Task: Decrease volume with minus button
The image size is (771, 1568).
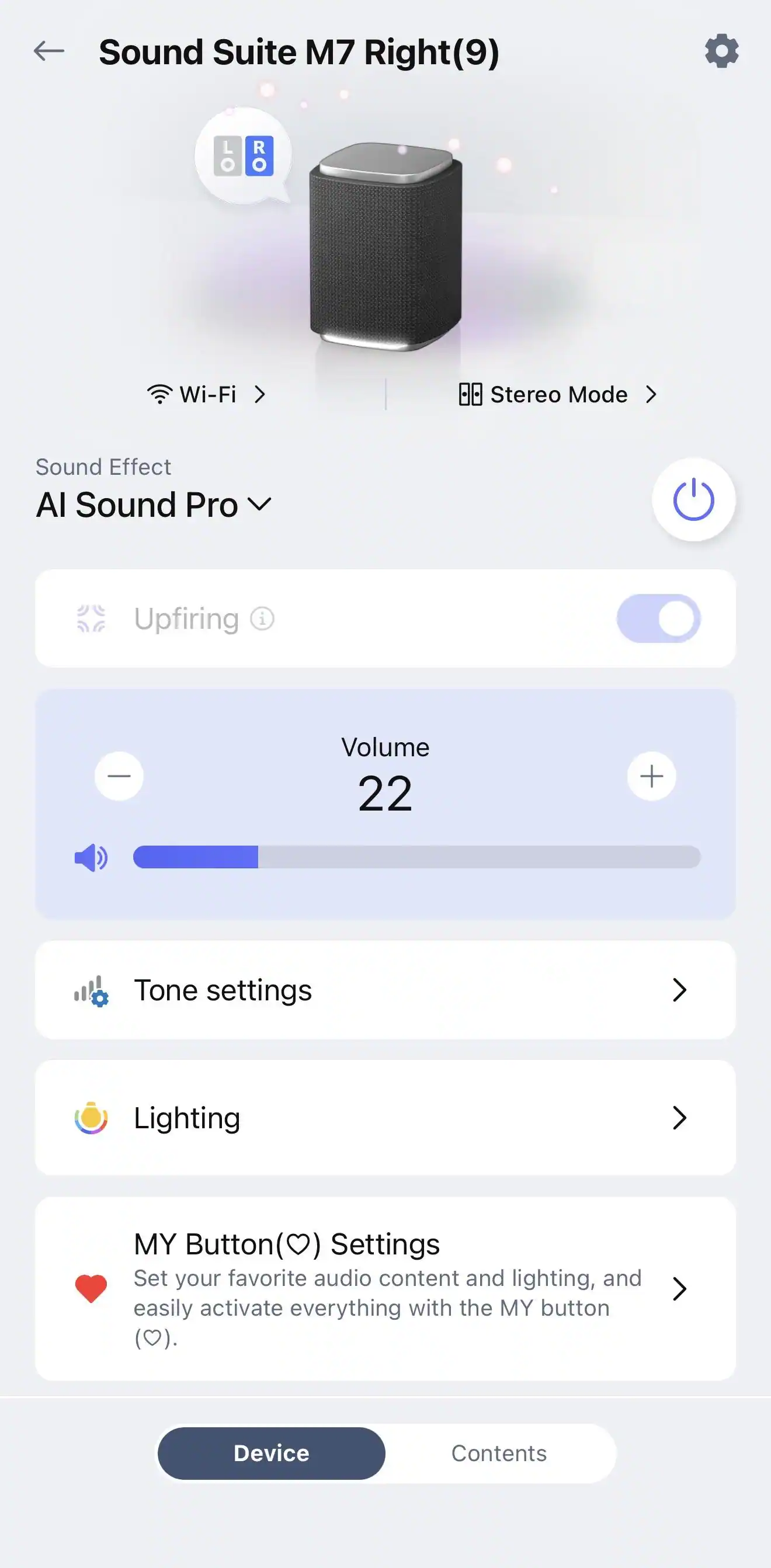Action: click(119, 776)
